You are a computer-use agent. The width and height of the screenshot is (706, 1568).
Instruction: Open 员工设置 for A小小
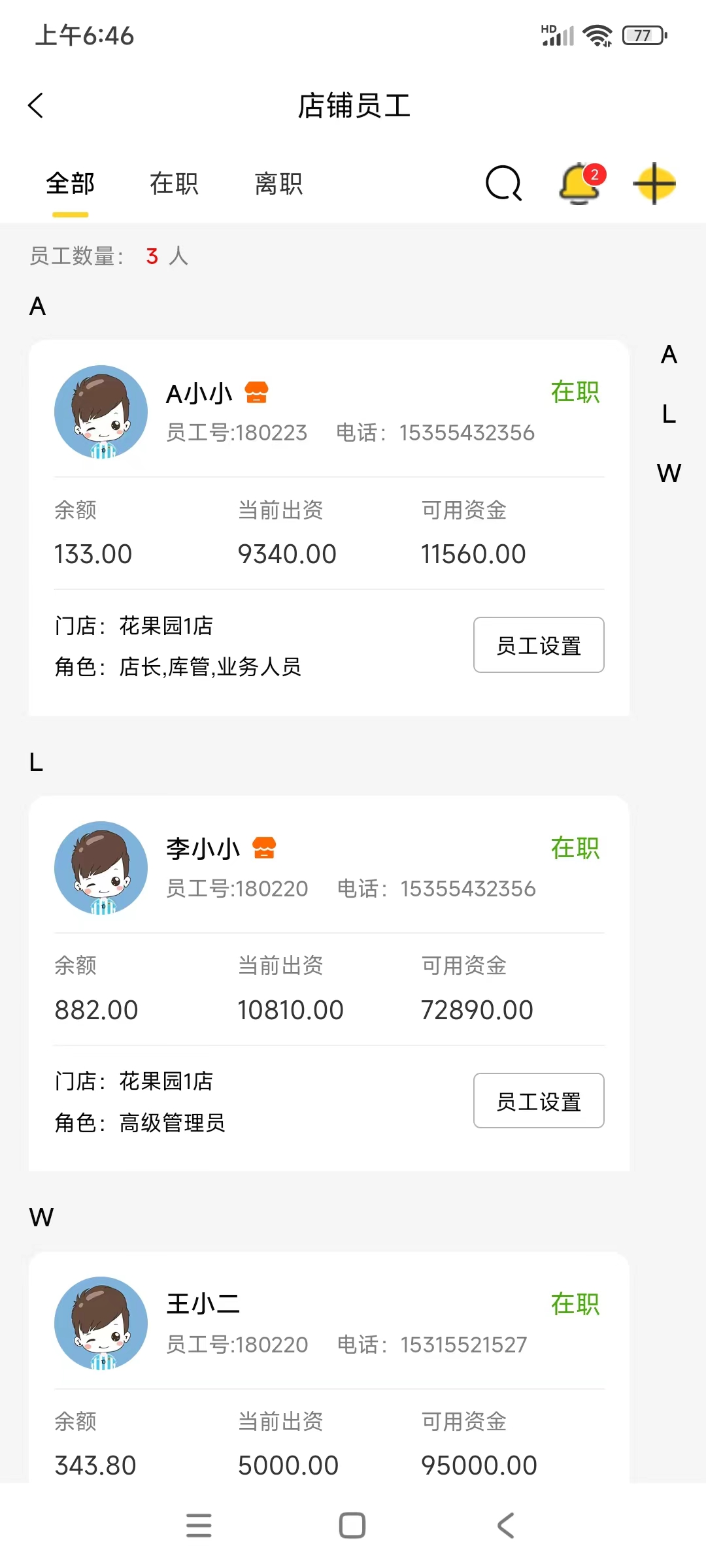tap(538, 645)
